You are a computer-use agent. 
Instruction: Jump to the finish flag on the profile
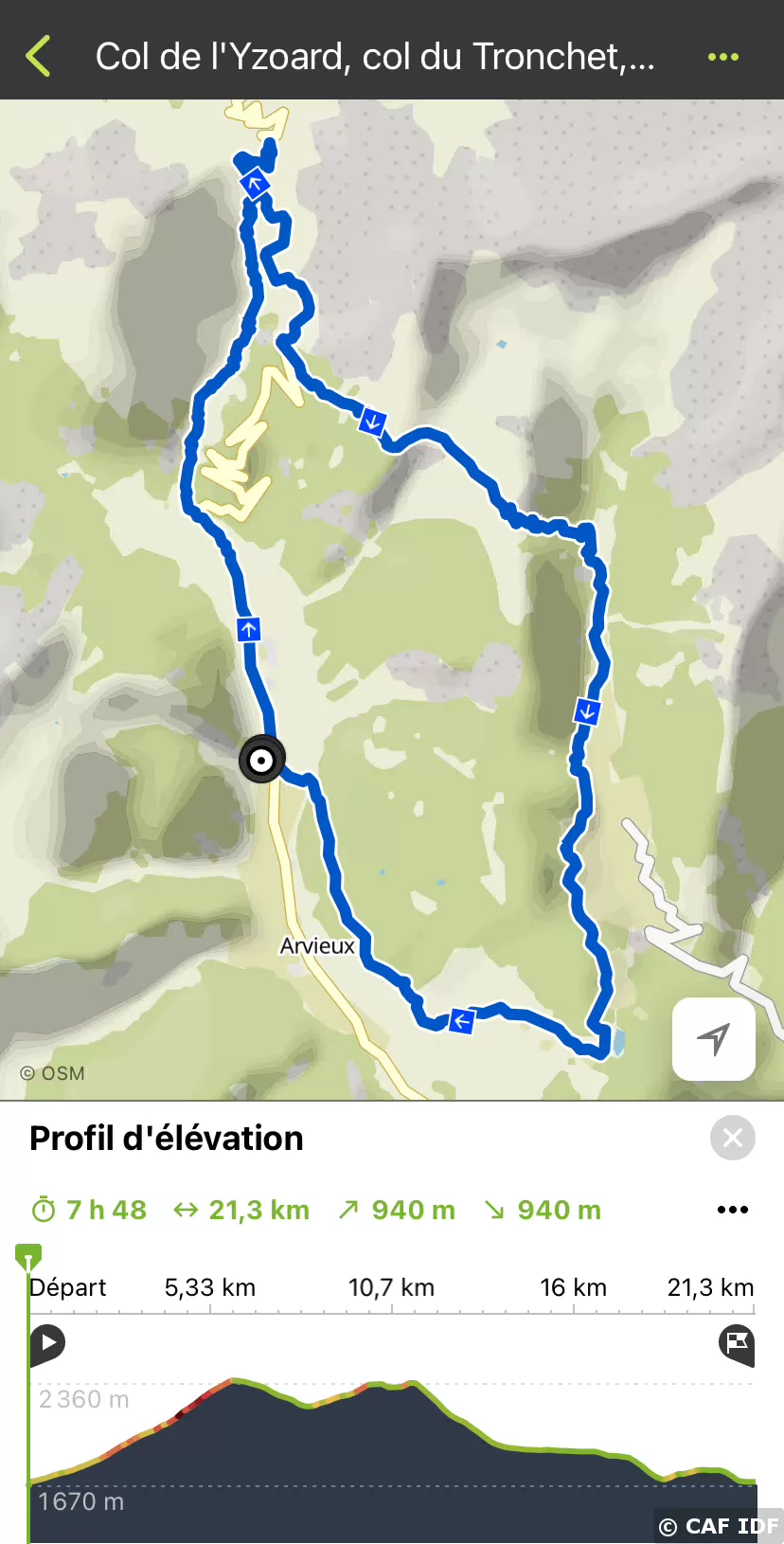[736, 1342]
